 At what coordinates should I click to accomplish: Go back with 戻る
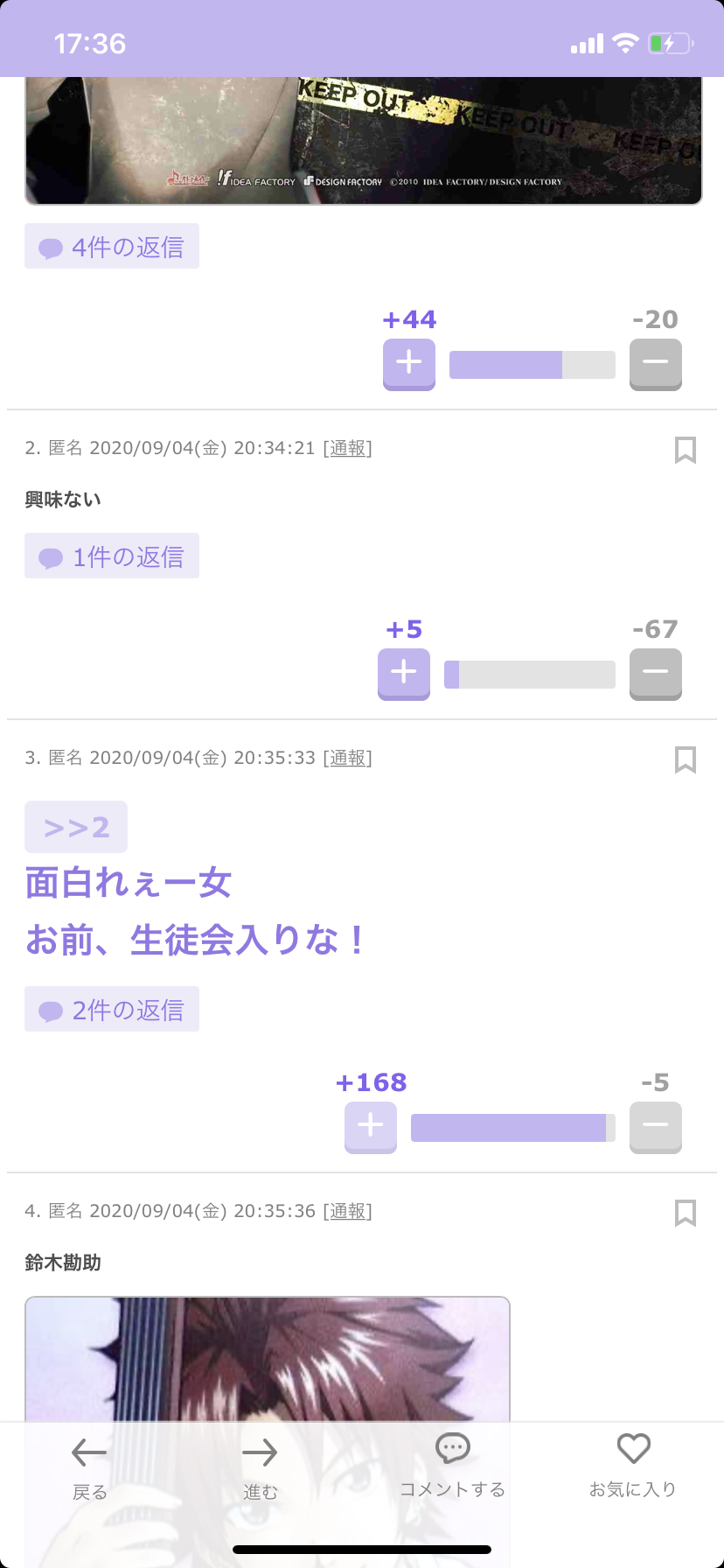click(89, 1468)
